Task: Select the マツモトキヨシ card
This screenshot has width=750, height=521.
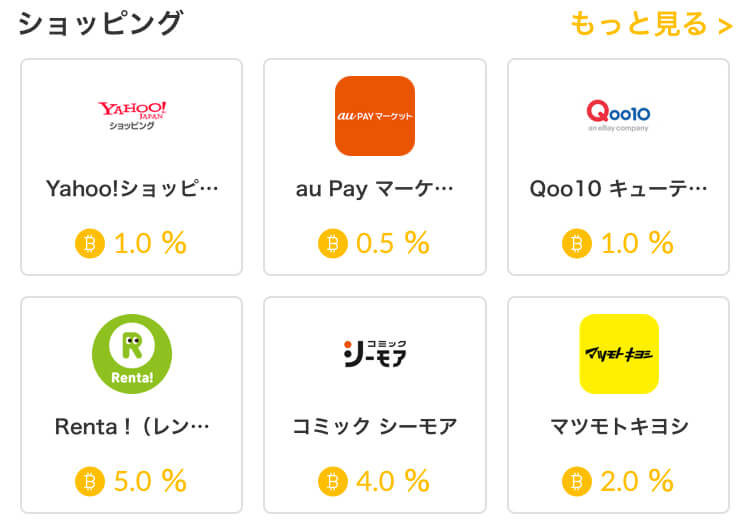Action: (619, 405)
